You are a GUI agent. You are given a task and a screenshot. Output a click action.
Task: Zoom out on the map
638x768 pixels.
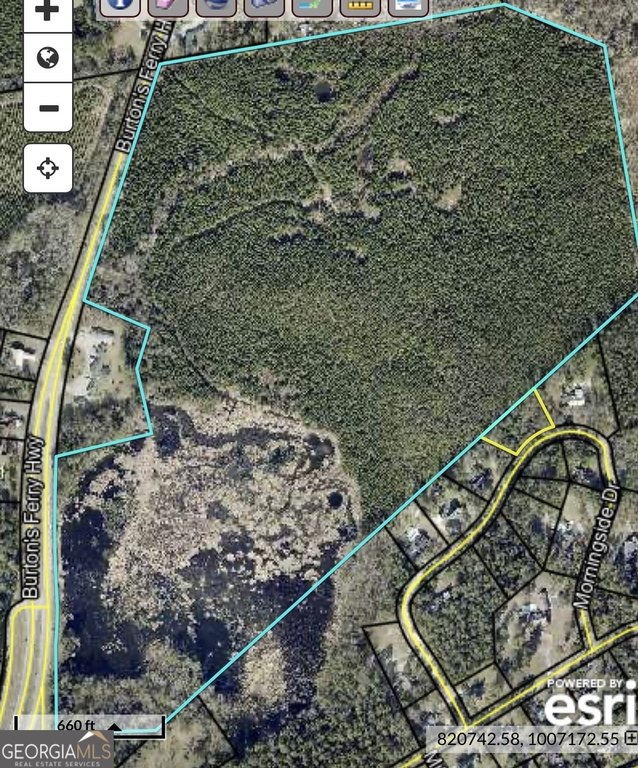click(x=47, y=108)
